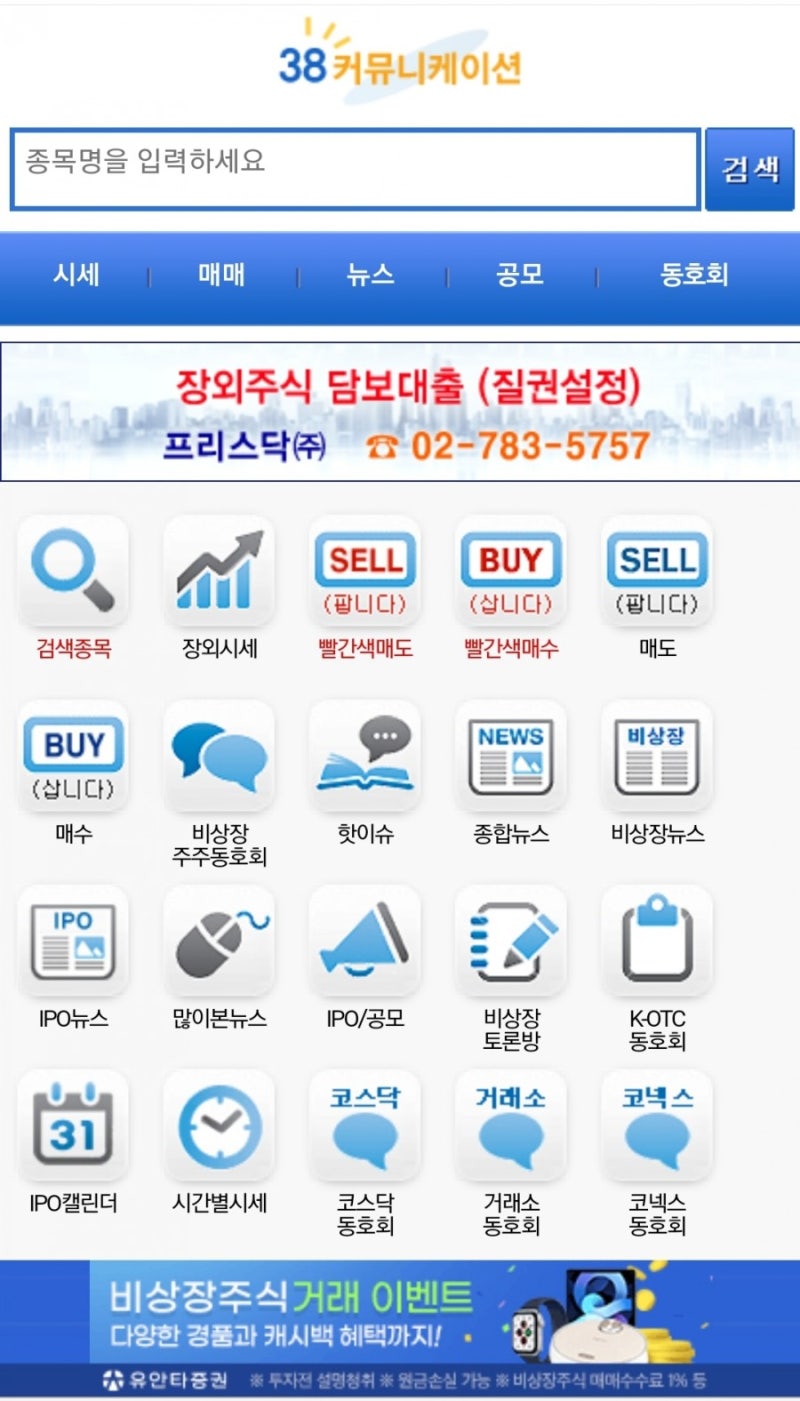The height and width of the screenshot is (1401, 800).
Task: Open the 매매 tab
Action: coord(221,275)
